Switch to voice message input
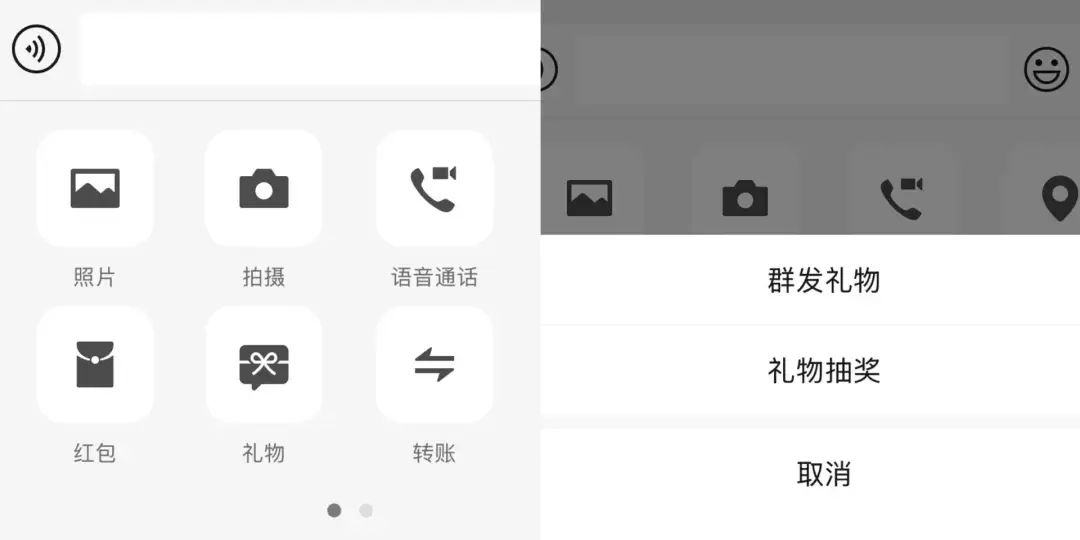This screenshot has height=540, width=1080. [36, 49]
